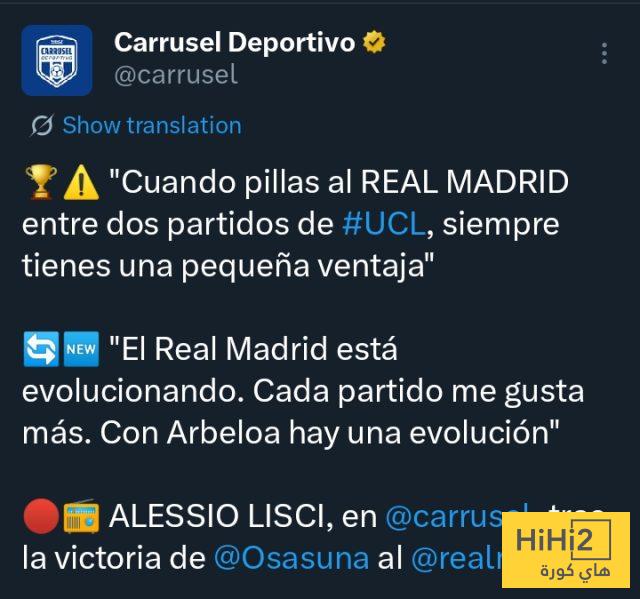The image size is (640, 599).
Task: Open the tweet's three-dot overflow menu
Action: 605,53
